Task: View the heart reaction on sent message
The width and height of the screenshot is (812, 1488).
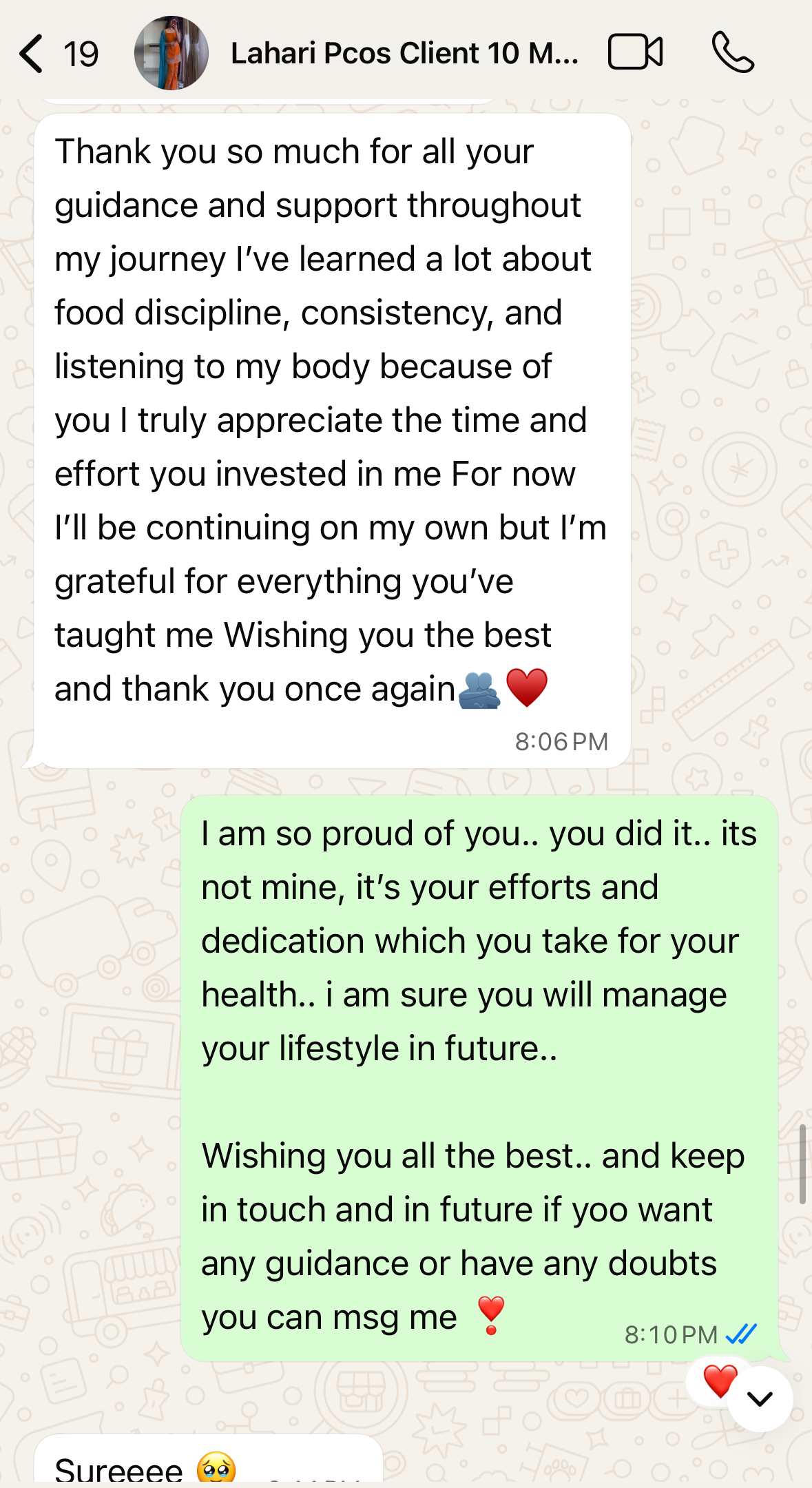Action: 720,1382
